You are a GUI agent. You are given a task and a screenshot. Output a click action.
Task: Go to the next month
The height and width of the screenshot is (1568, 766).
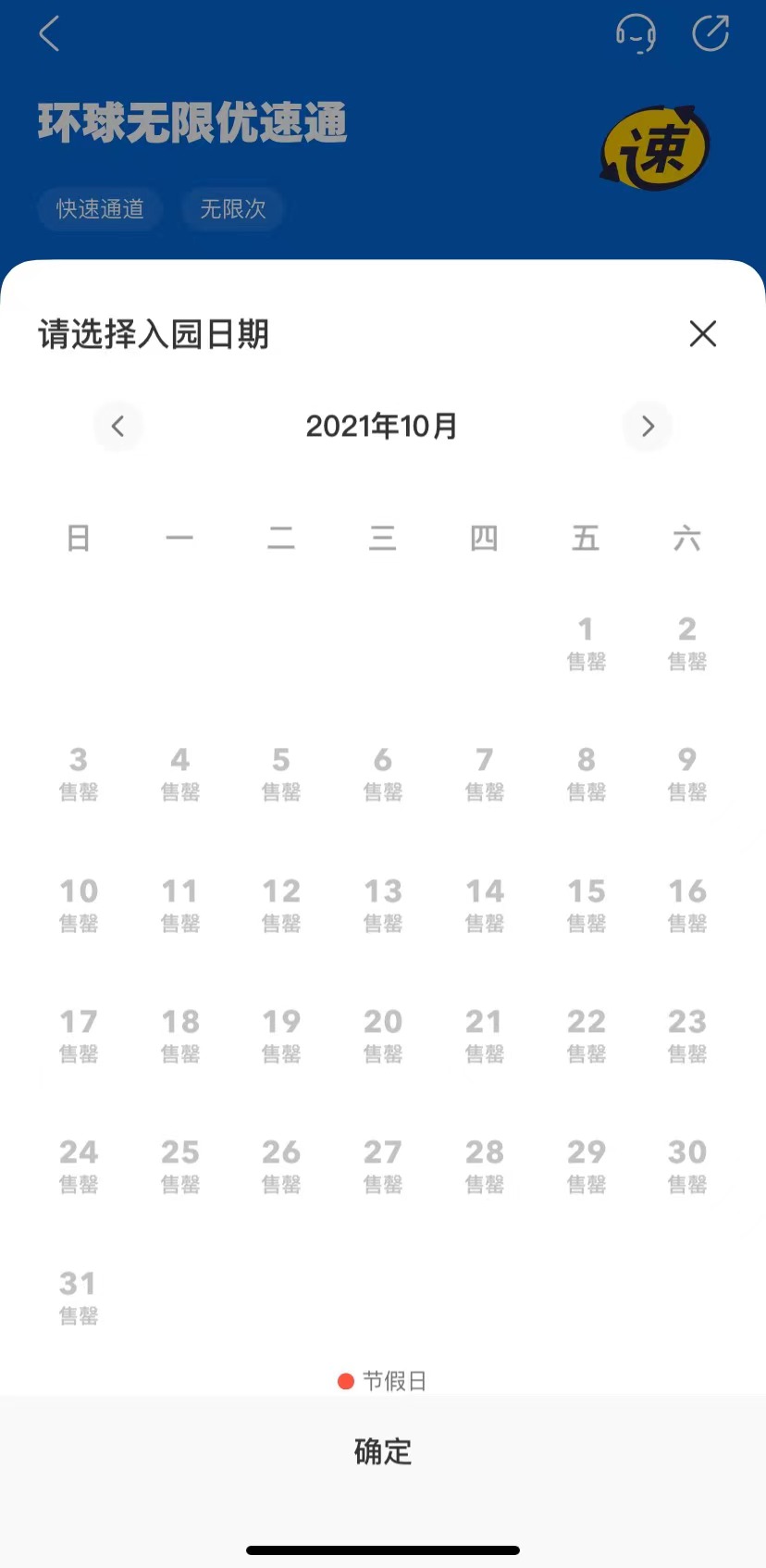pos(648,426)
